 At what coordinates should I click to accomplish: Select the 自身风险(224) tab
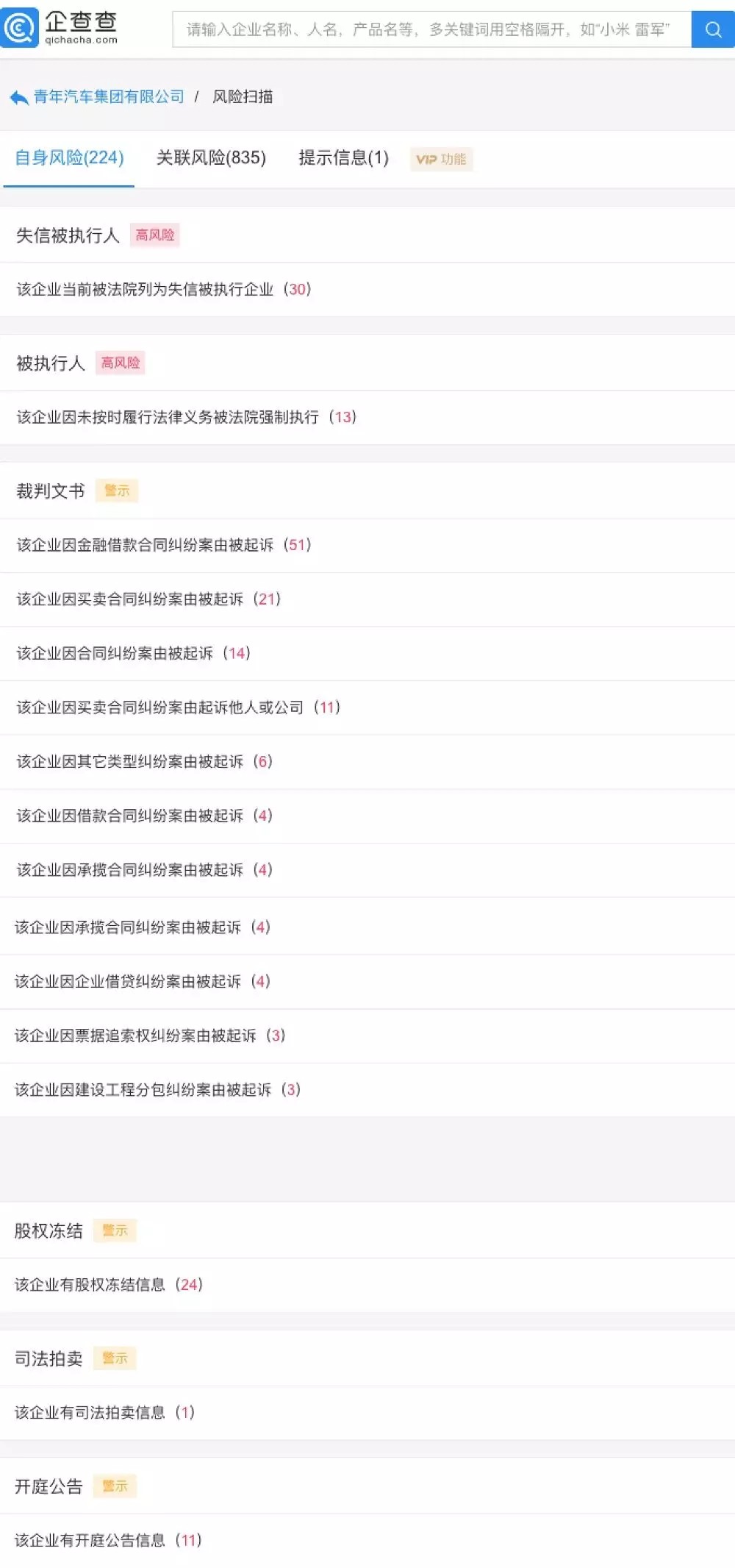pos(69,158)
